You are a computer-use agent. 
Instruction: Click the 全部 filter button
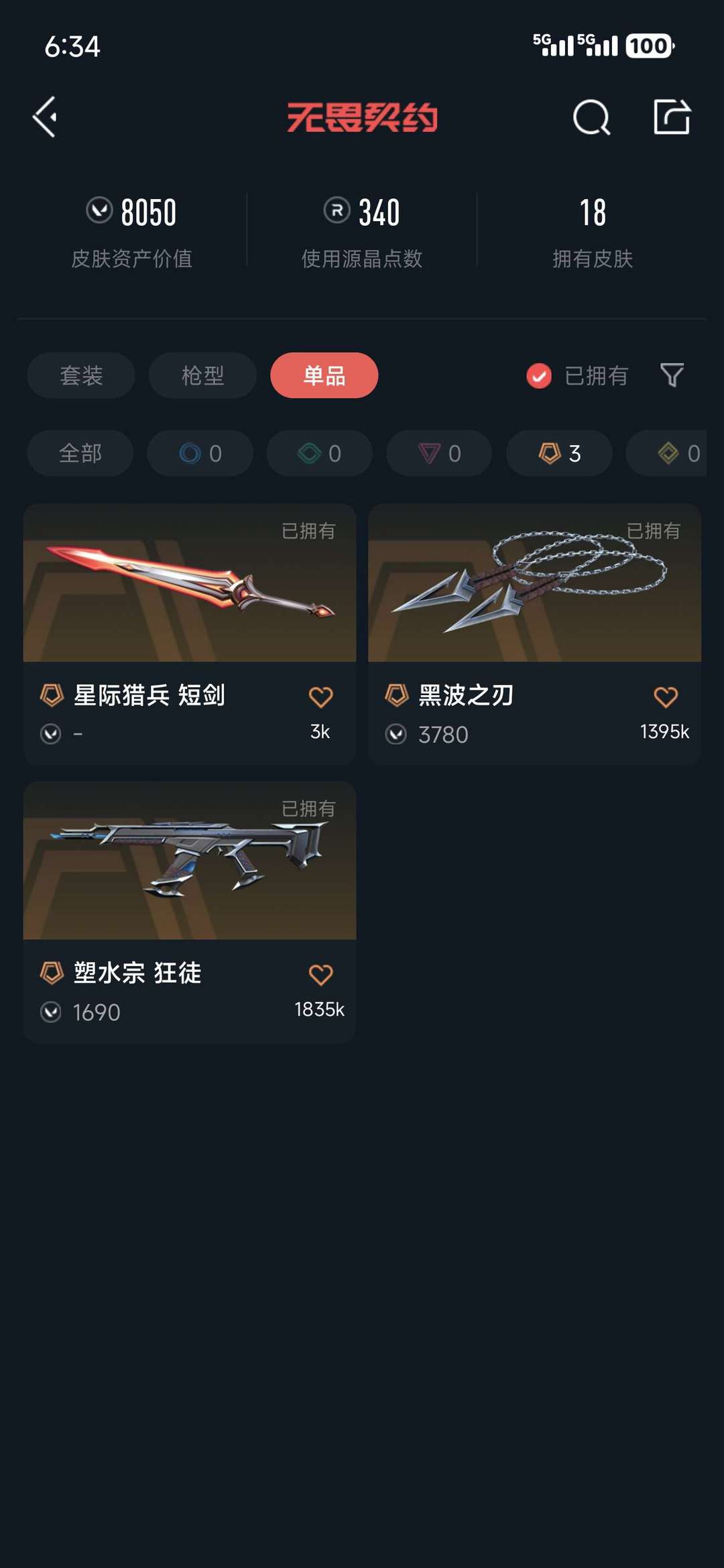point(79,453)
